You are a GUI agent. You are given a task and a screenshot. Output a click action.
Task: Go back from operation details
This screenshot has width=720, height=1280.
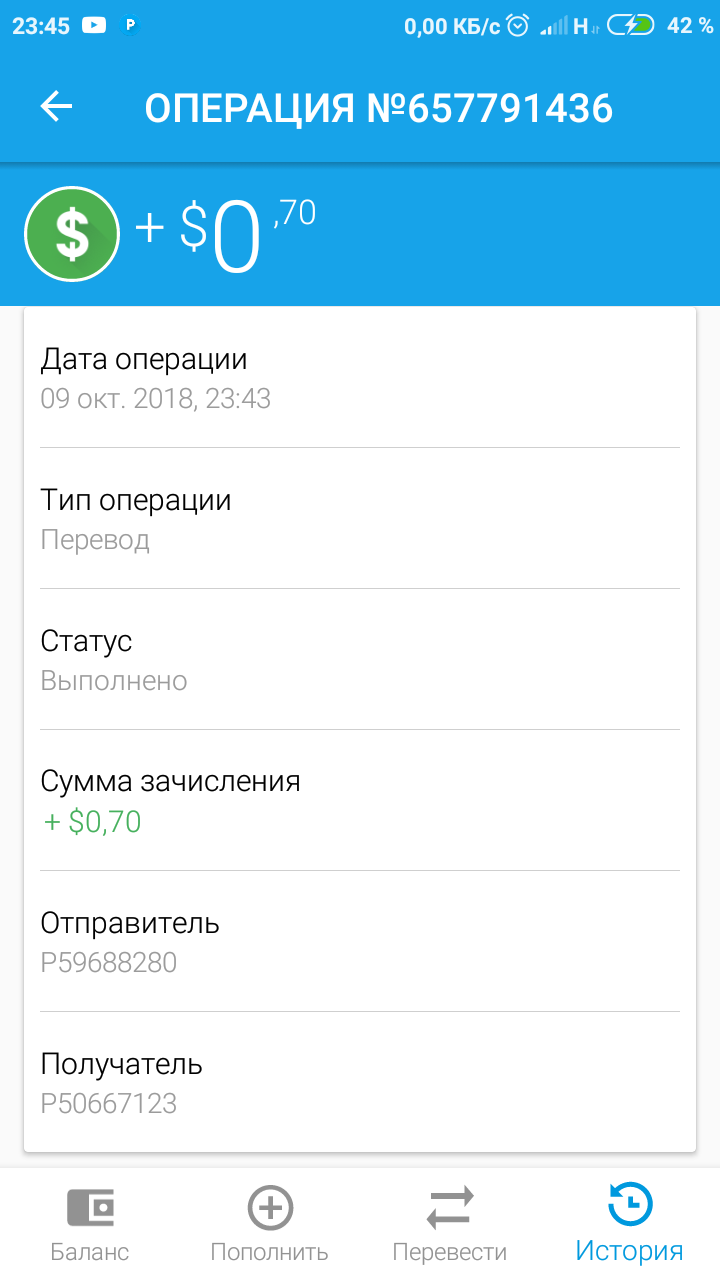tap(57, 107)
